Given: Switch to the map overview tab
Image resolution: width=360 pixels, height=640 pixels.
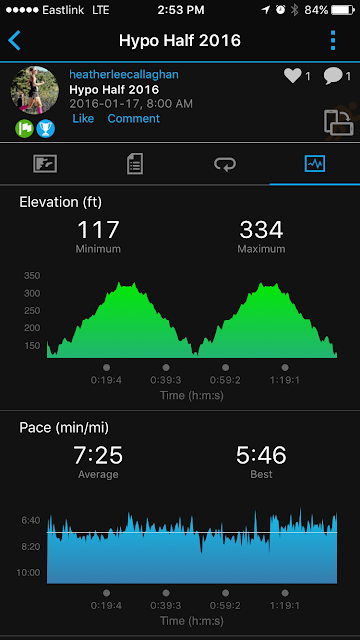Looking at the screenshot, I should click(x=45, y=164).
